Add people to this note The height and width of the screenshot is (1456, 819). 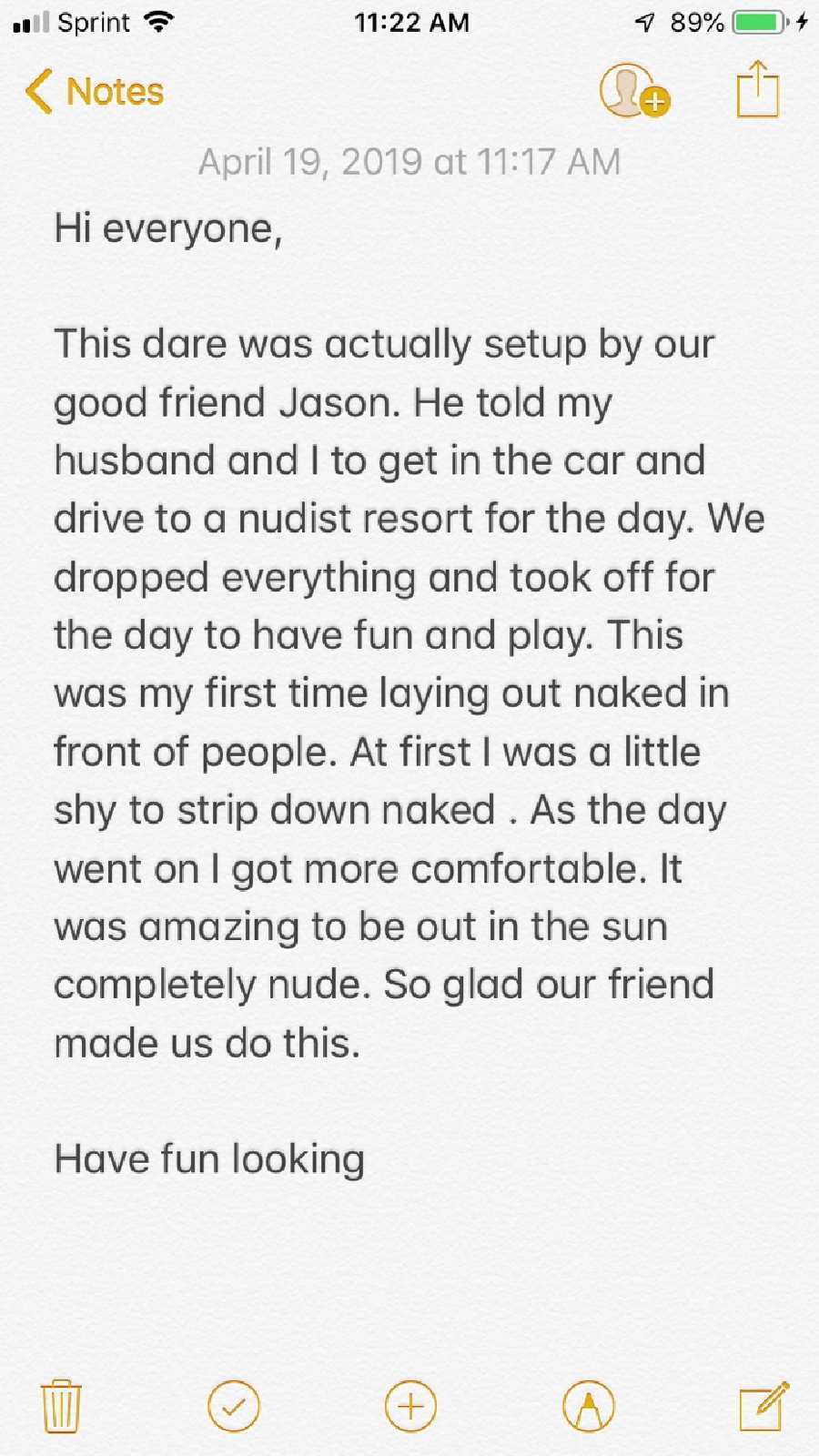point(634,91)
